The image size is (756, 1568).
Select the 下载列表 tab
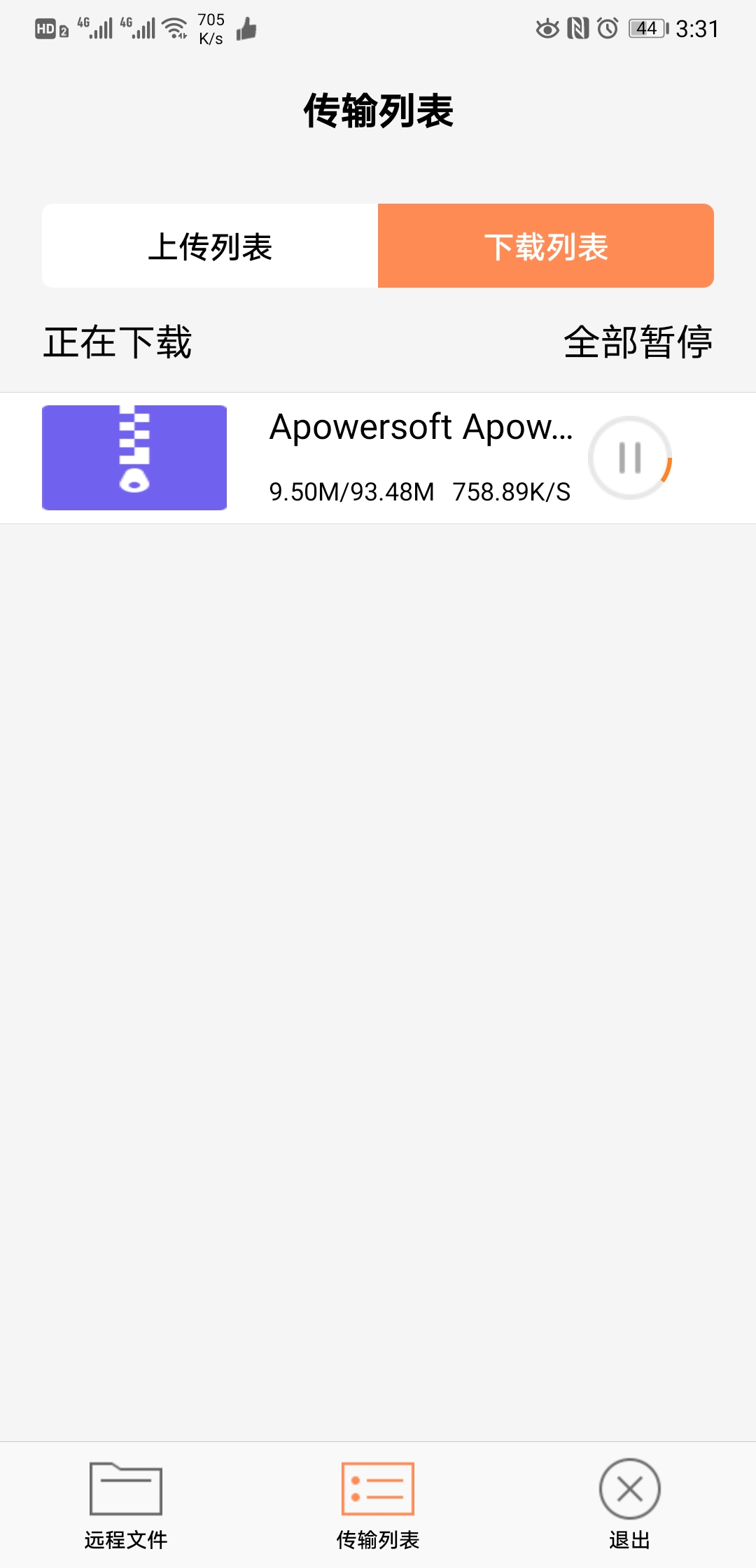click(545, 246)
